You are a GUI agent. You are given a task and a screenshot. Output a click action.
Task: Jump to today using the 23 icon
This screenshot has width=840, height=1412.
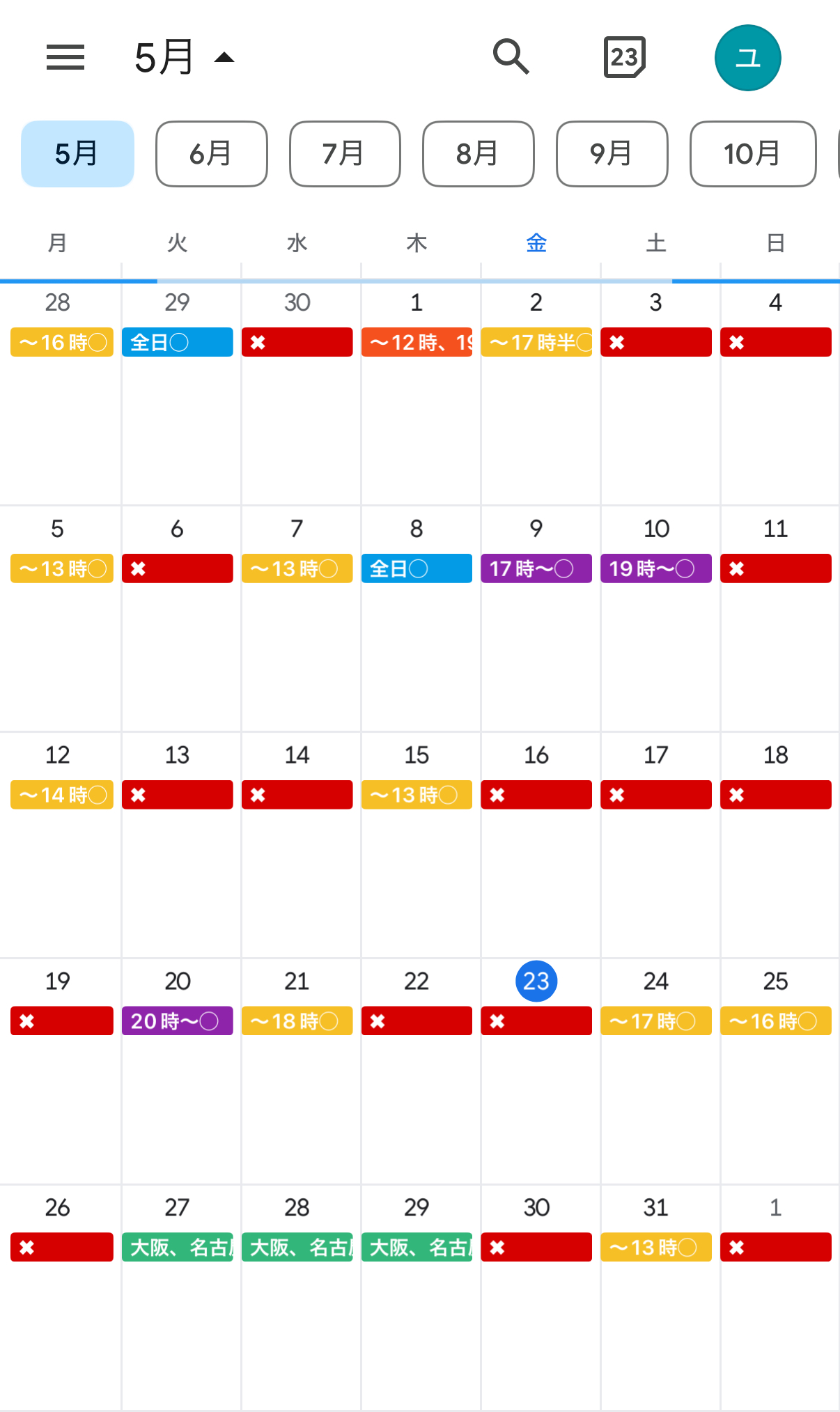pos(624,57)
